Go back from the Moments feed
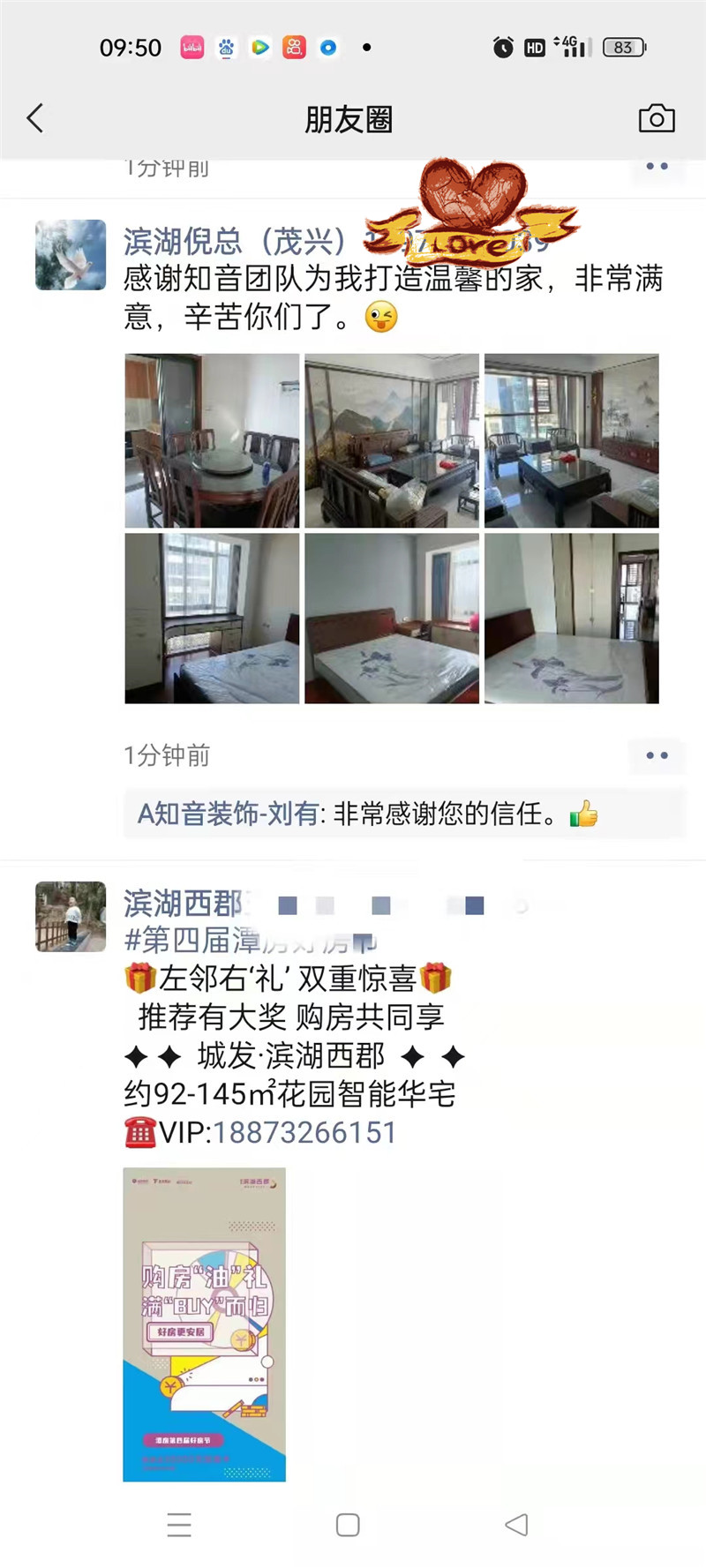This screenshot has width=706, height=1568. (35, 118)
